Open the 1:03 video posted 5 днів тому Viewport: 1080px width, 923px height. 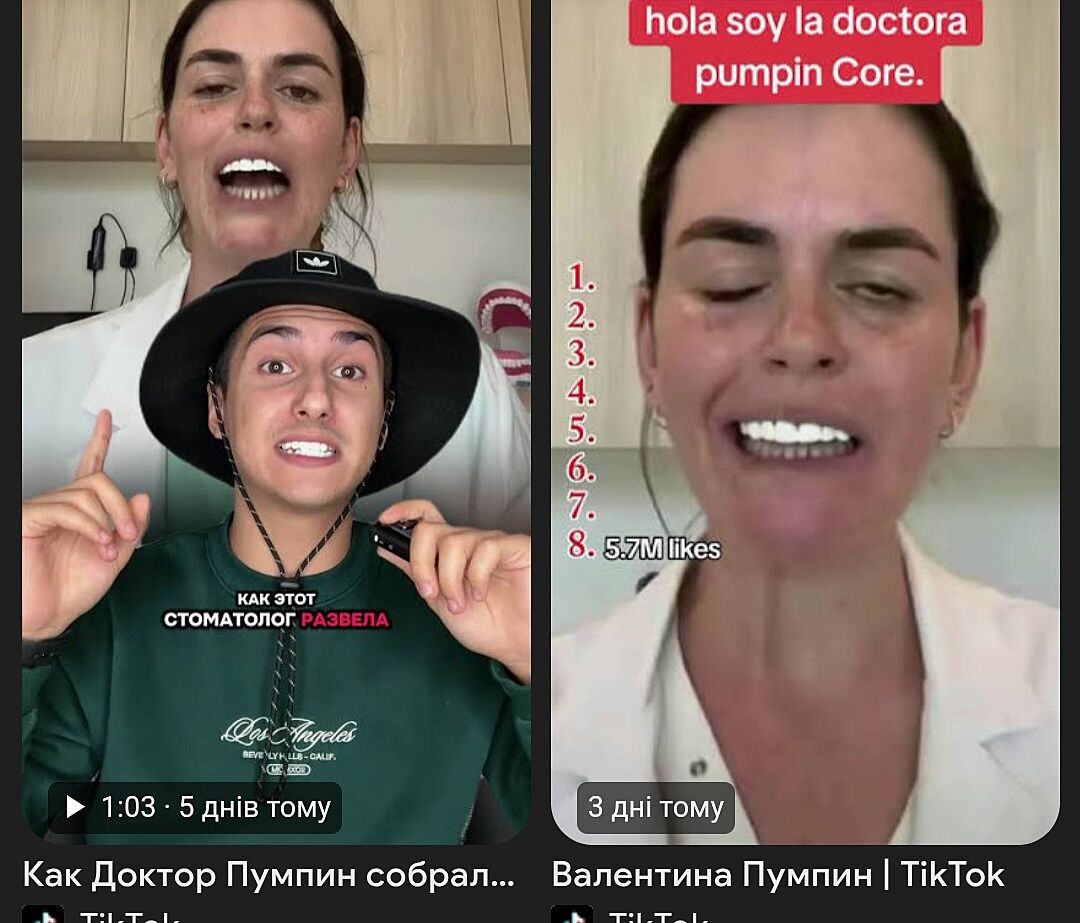pyautogui.click(x=276, y=420)
